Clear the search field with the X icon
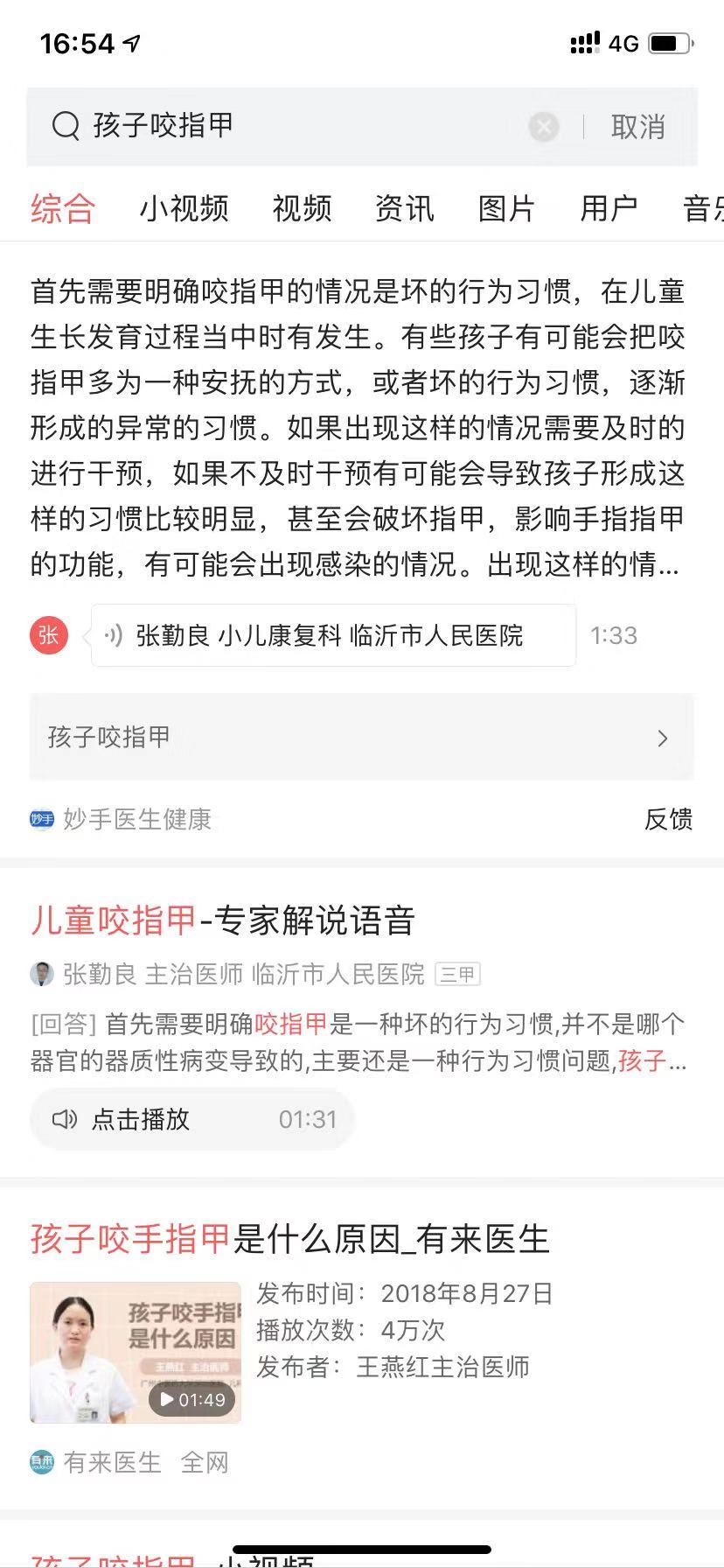This screenshot has width=724, height=1568. click(544, 126)
